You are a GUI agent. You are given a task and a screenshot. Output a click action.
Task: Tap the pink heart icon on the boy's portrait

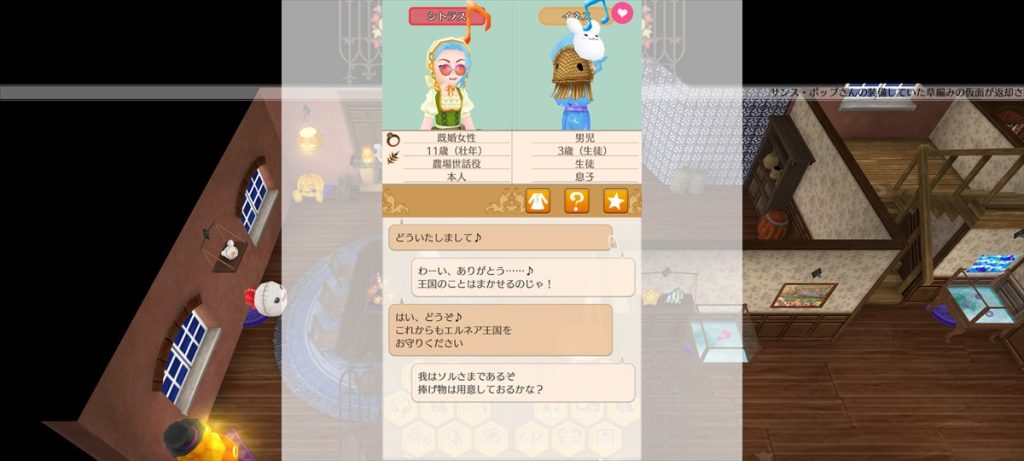click(x=622, y=14)
